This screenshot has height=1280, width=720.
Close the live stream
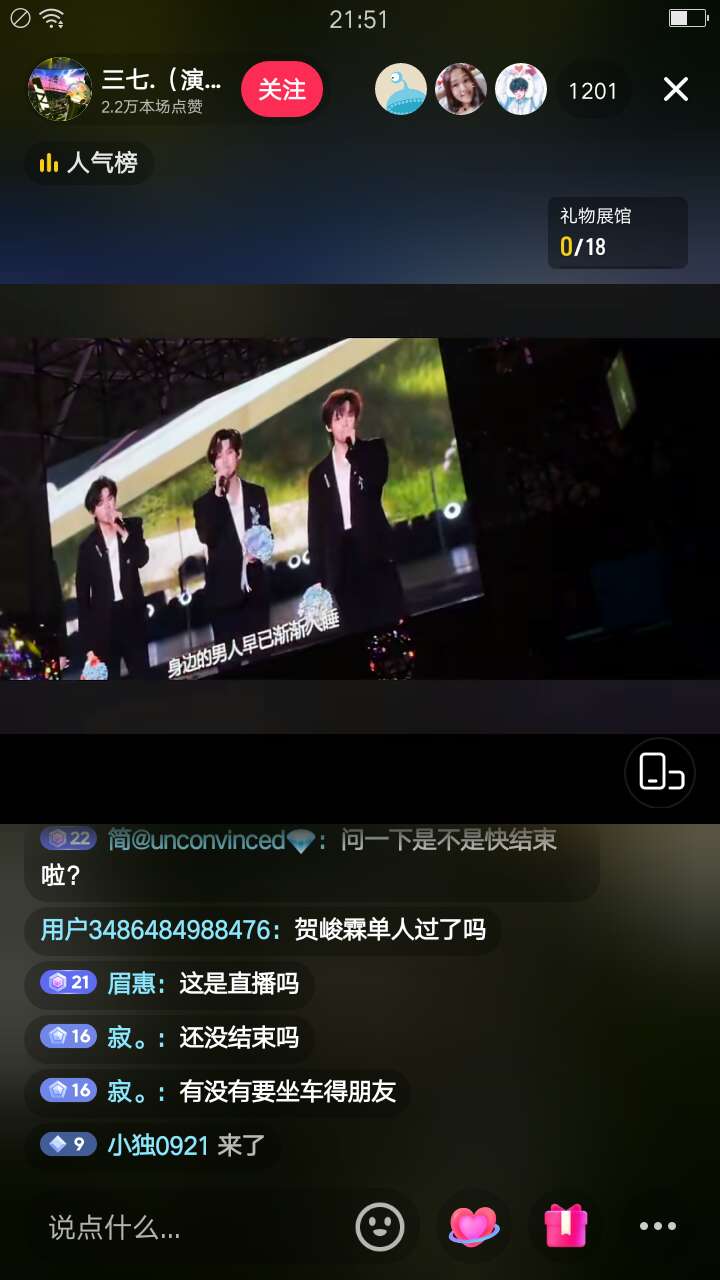[676, 90]
